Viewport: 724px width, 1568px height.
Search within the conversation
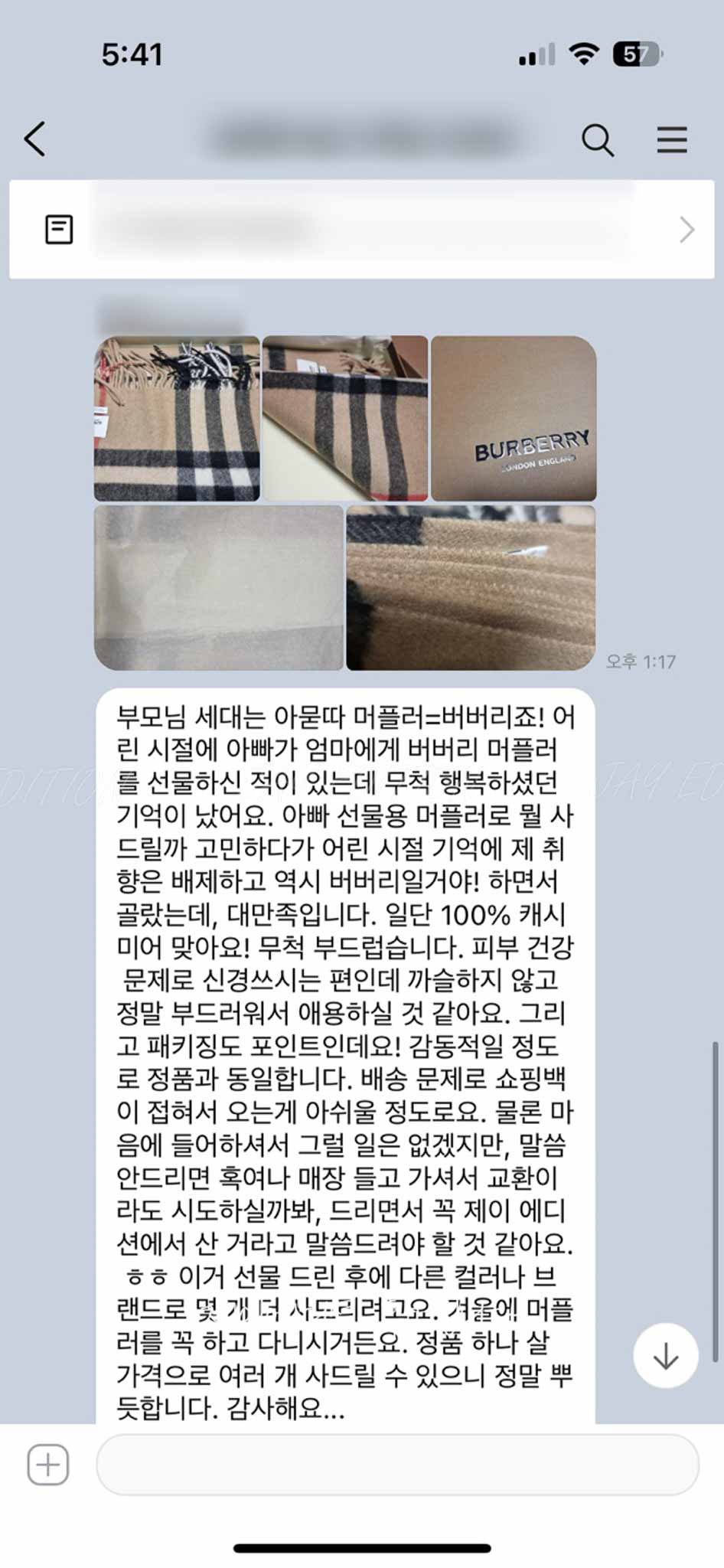pos(597,140)
